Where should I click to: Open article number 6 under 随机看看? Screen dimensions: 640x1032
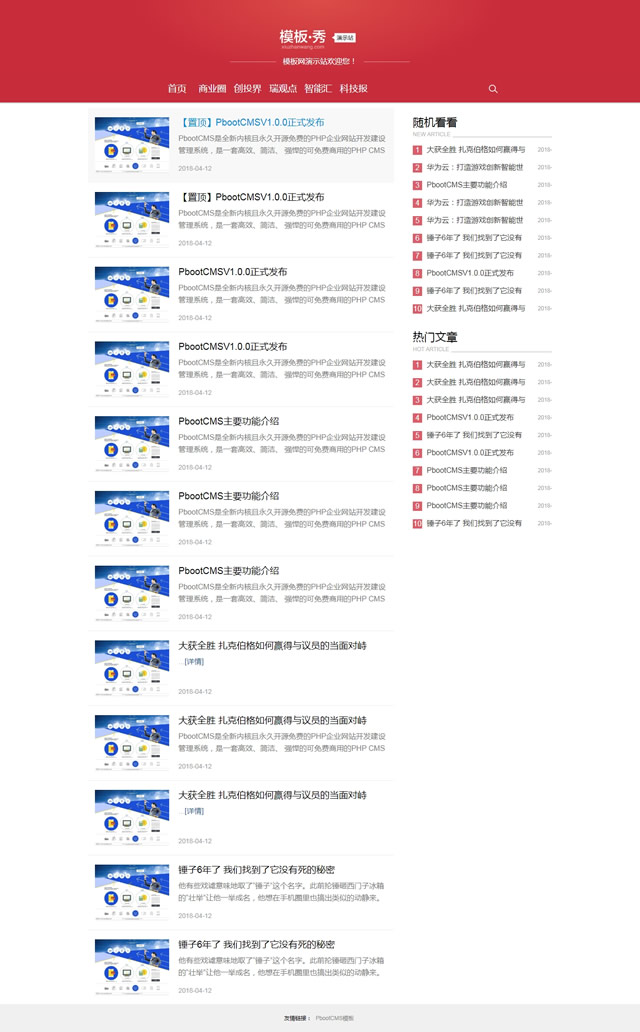(475, 238)
